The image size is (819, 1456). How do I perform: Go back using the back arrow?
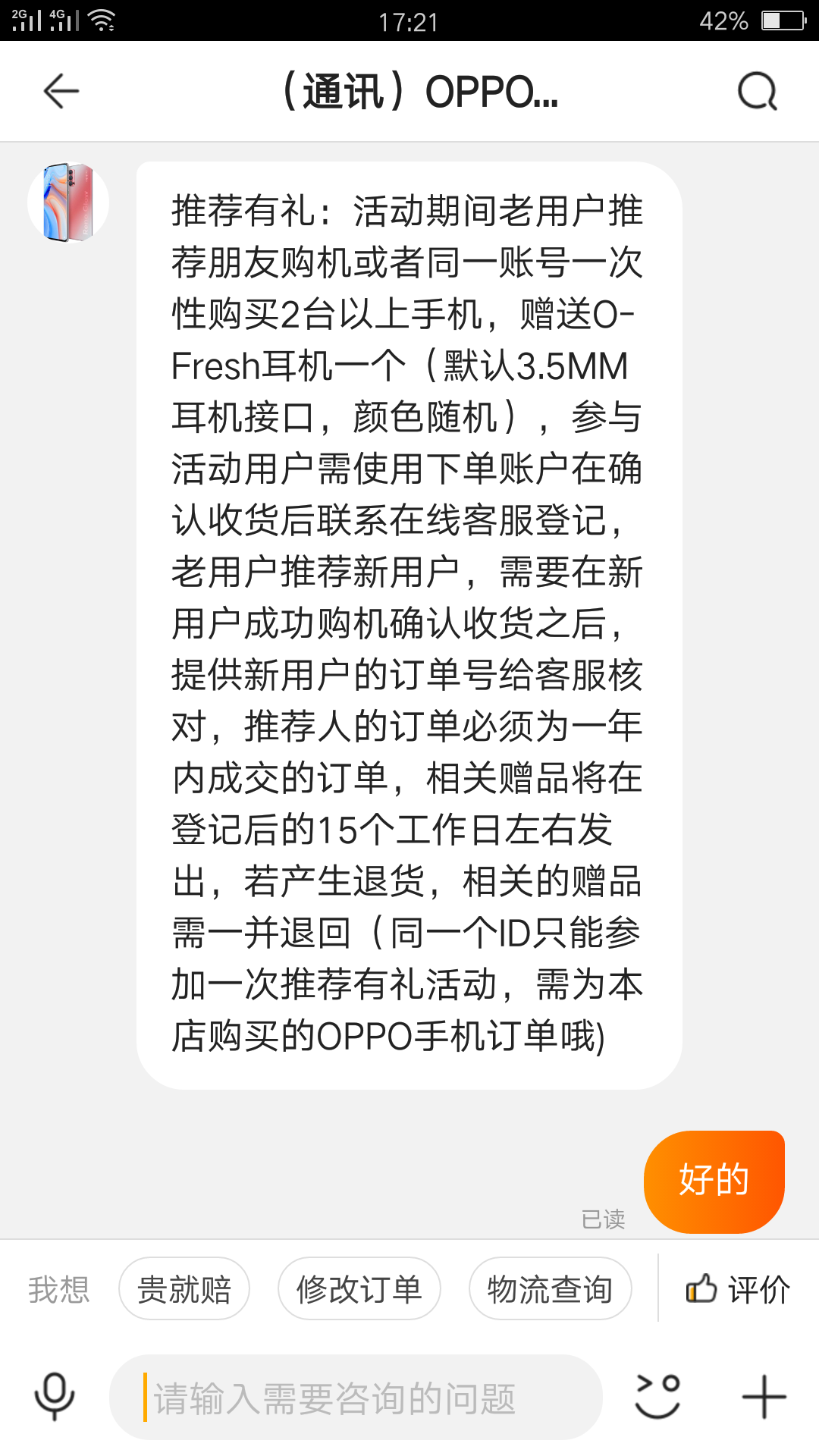tap(60, 90)
